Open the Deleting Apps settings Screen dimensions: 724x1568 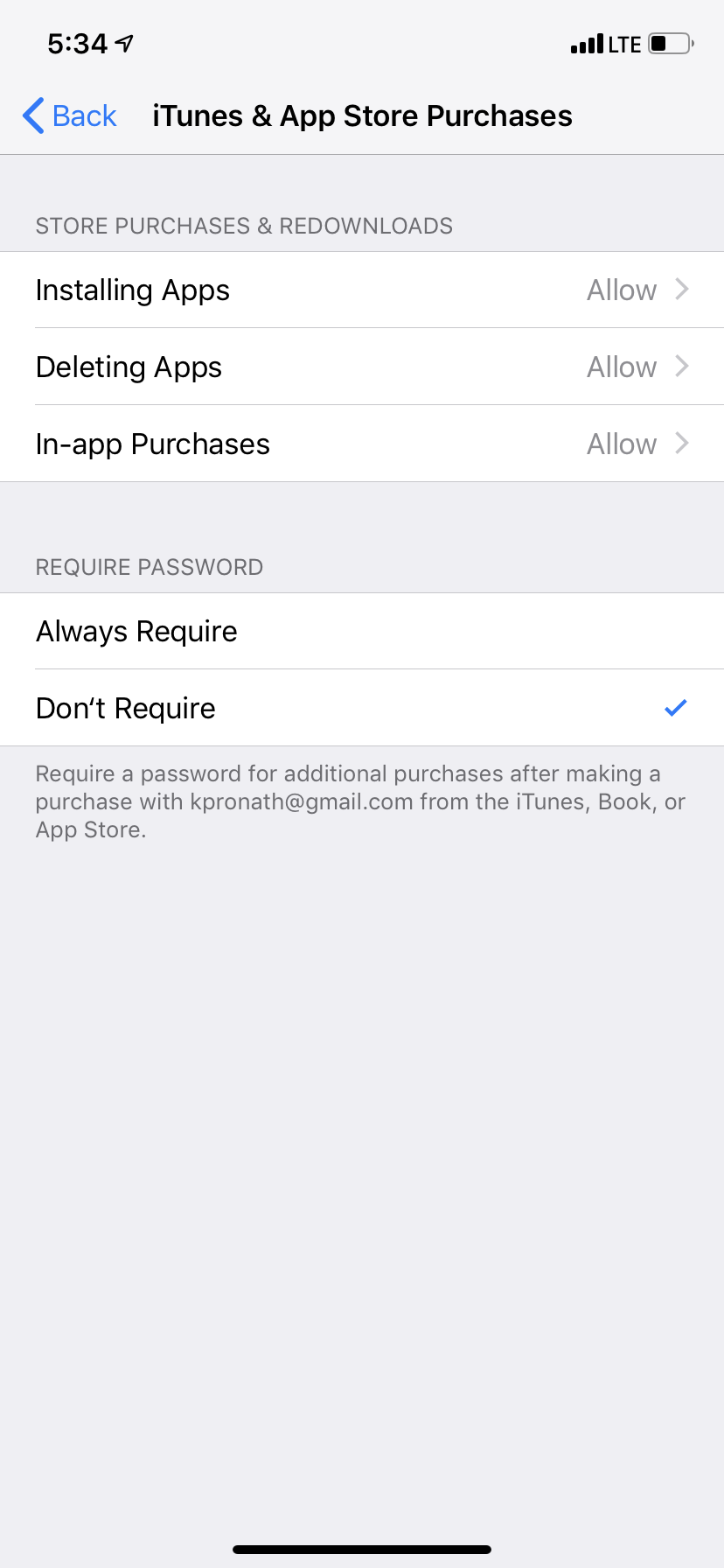[x=362, y=367]
